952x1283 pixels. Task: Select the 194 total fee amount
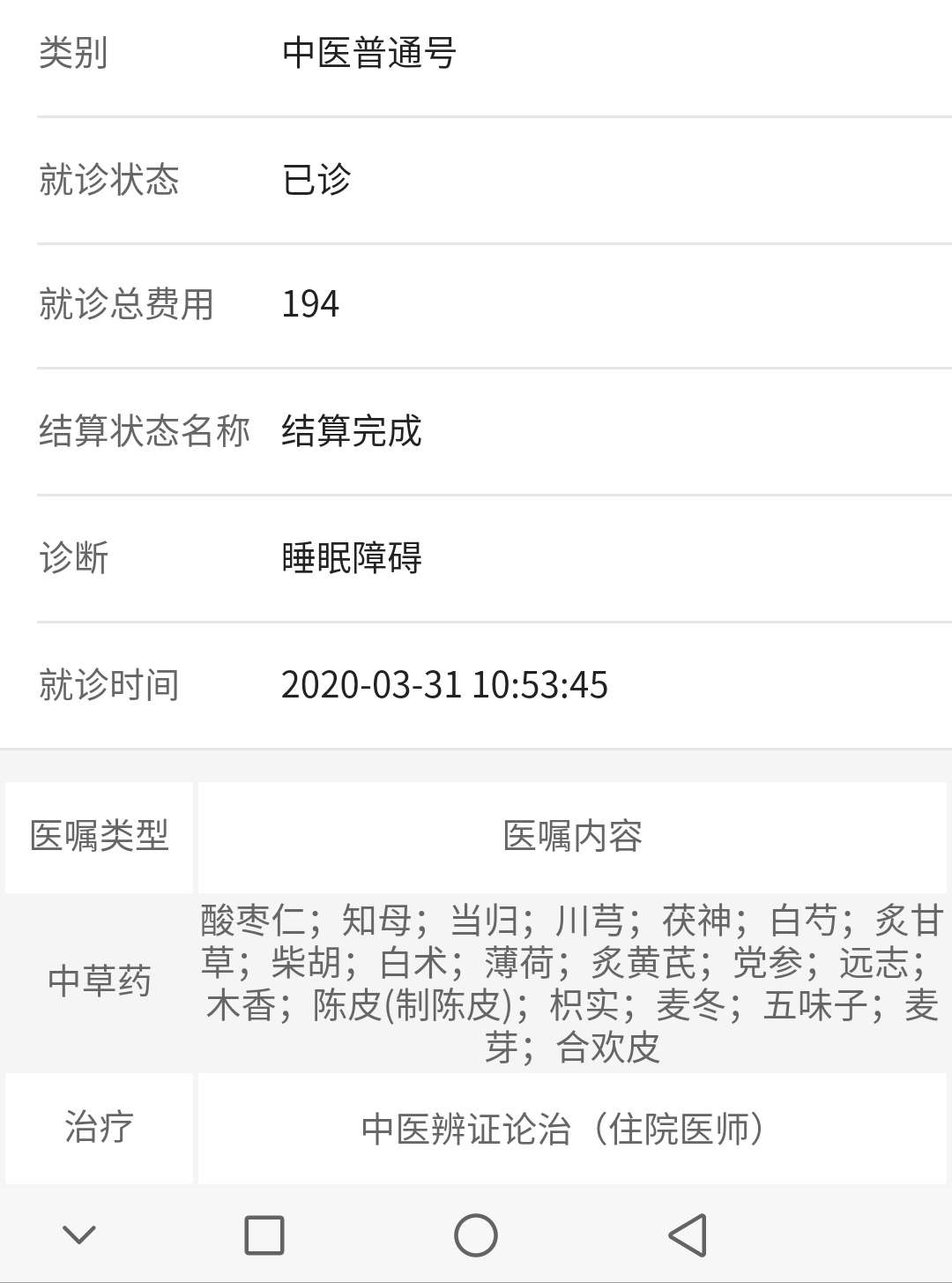pos(310,306)
